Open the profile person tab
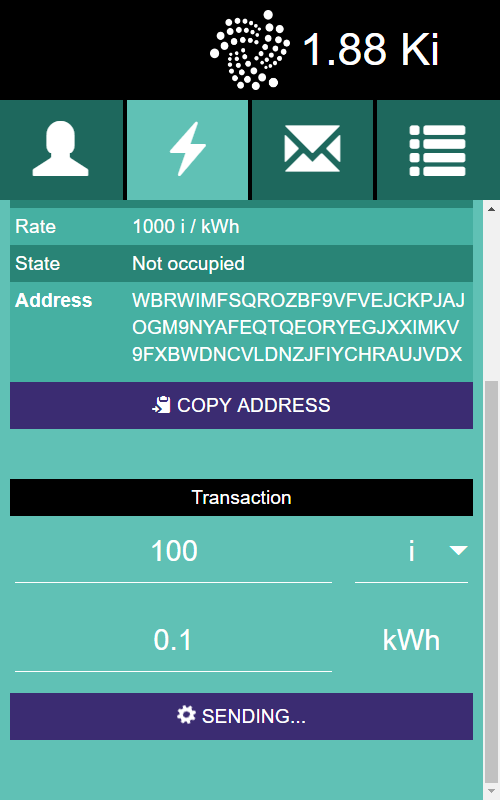 pyautogui.click(x=61, y=149)
